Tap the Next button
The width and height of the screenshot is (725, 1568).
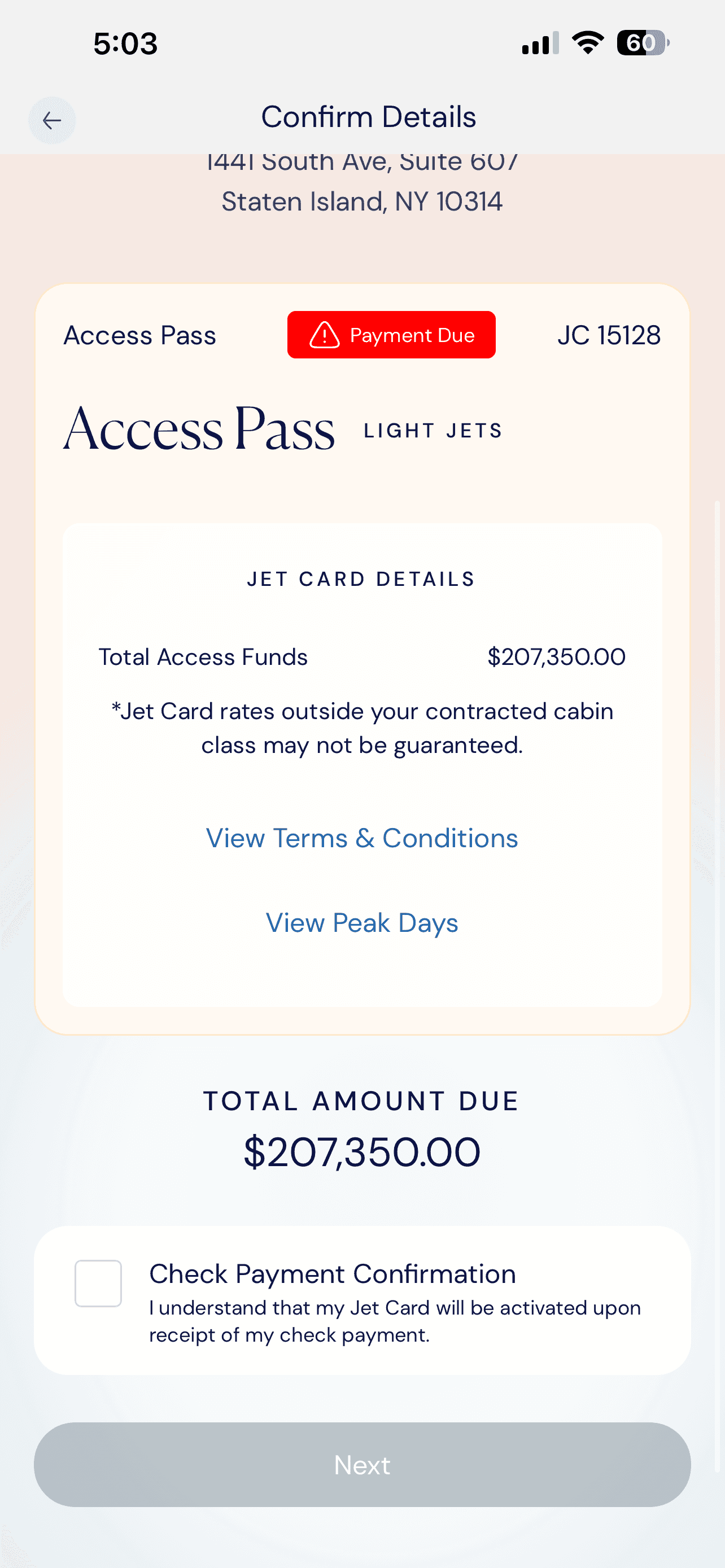pyautogui.click(x=362, y=1465)
